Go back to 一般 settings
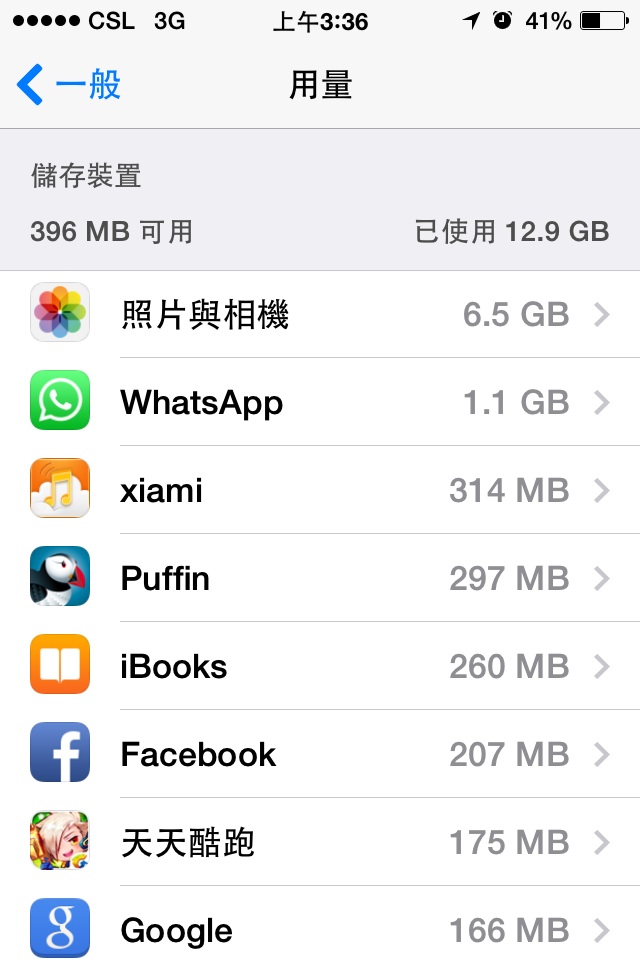This screenshot has height=960, width=640. point(70,85)
